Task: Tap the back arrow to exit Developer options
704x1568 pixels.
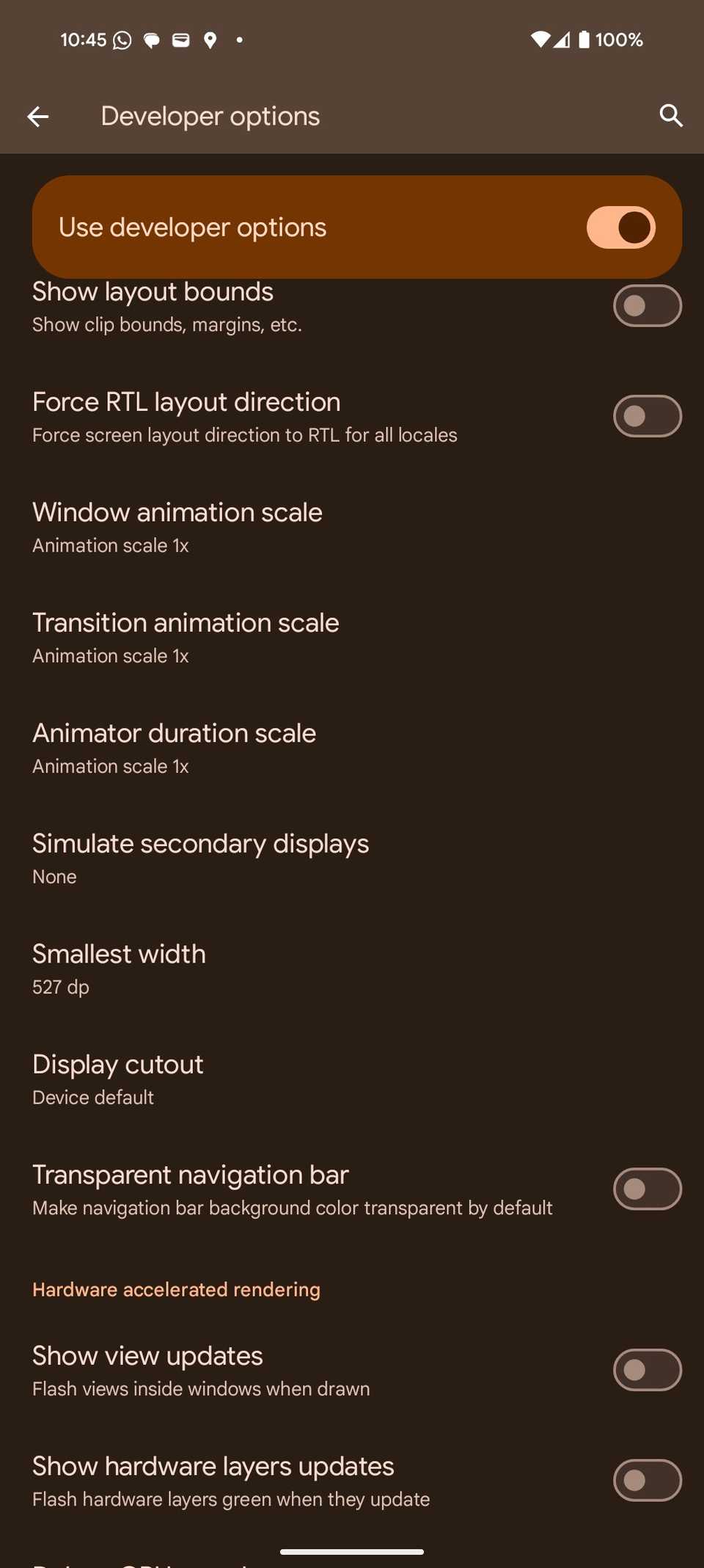Action: (38, 116)
